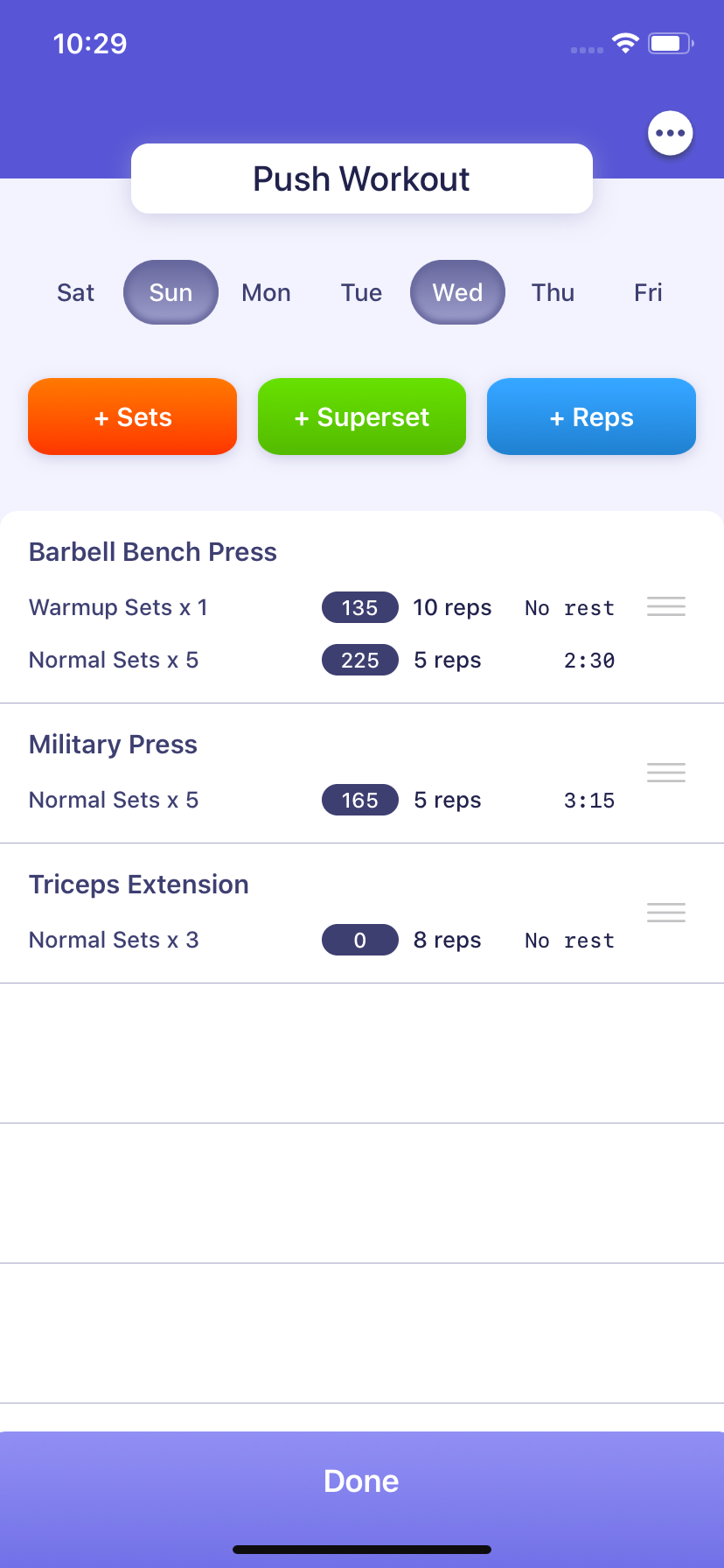Image resolution: width=724 pixels, height=1568 pixels.
Task: Enable Friday as a workout day
Action: pos(647,292)
